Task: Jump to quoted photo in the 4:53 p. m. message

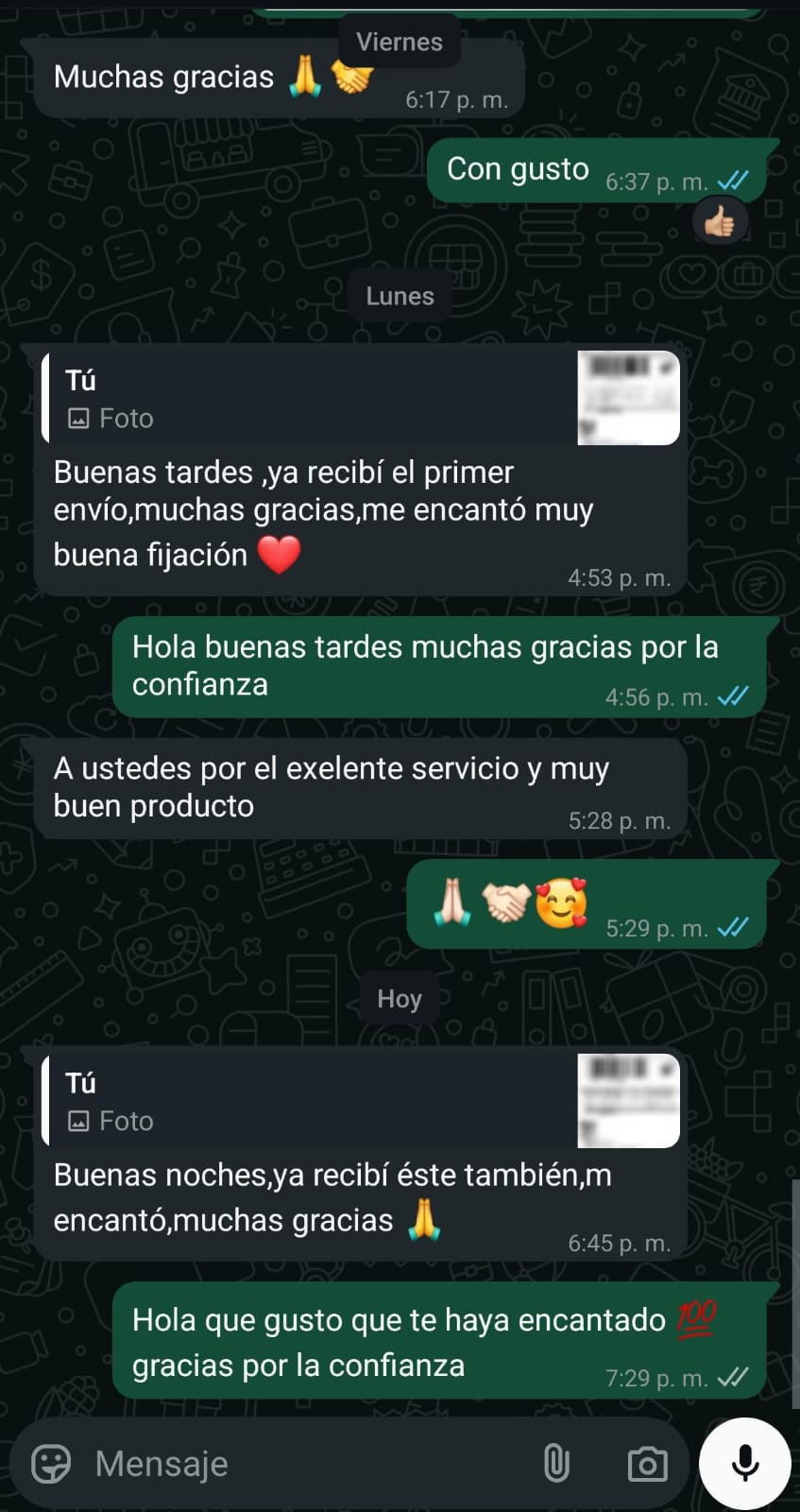Action: tap(361, 398)
